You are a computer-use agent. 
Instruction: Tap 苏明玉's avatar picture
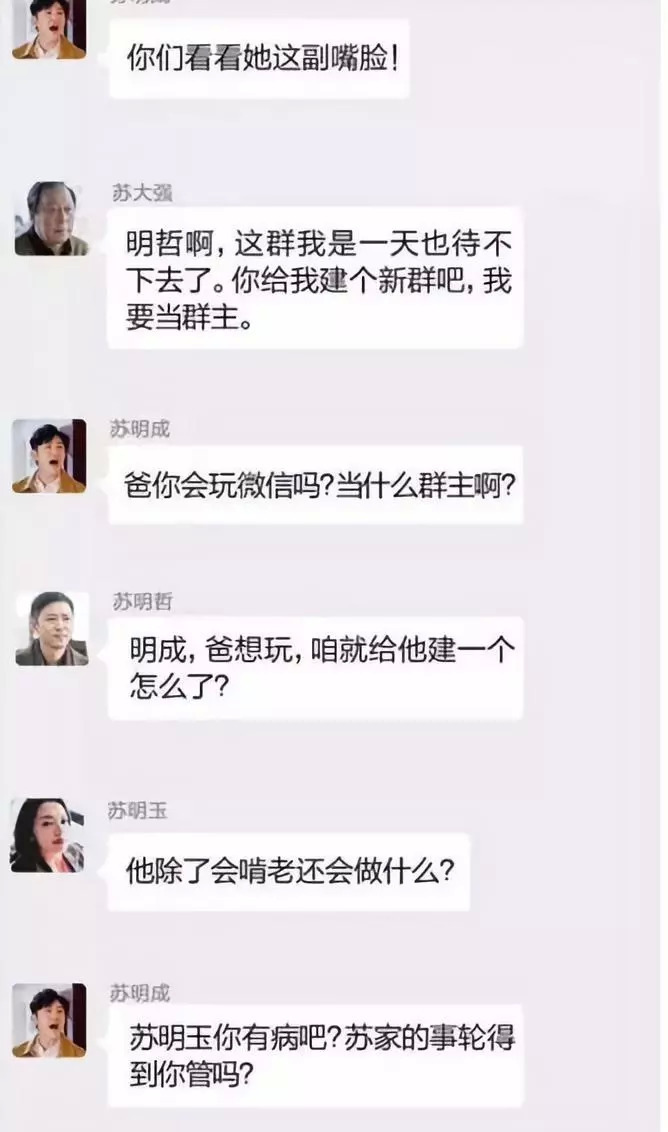[x=48, y=836]
